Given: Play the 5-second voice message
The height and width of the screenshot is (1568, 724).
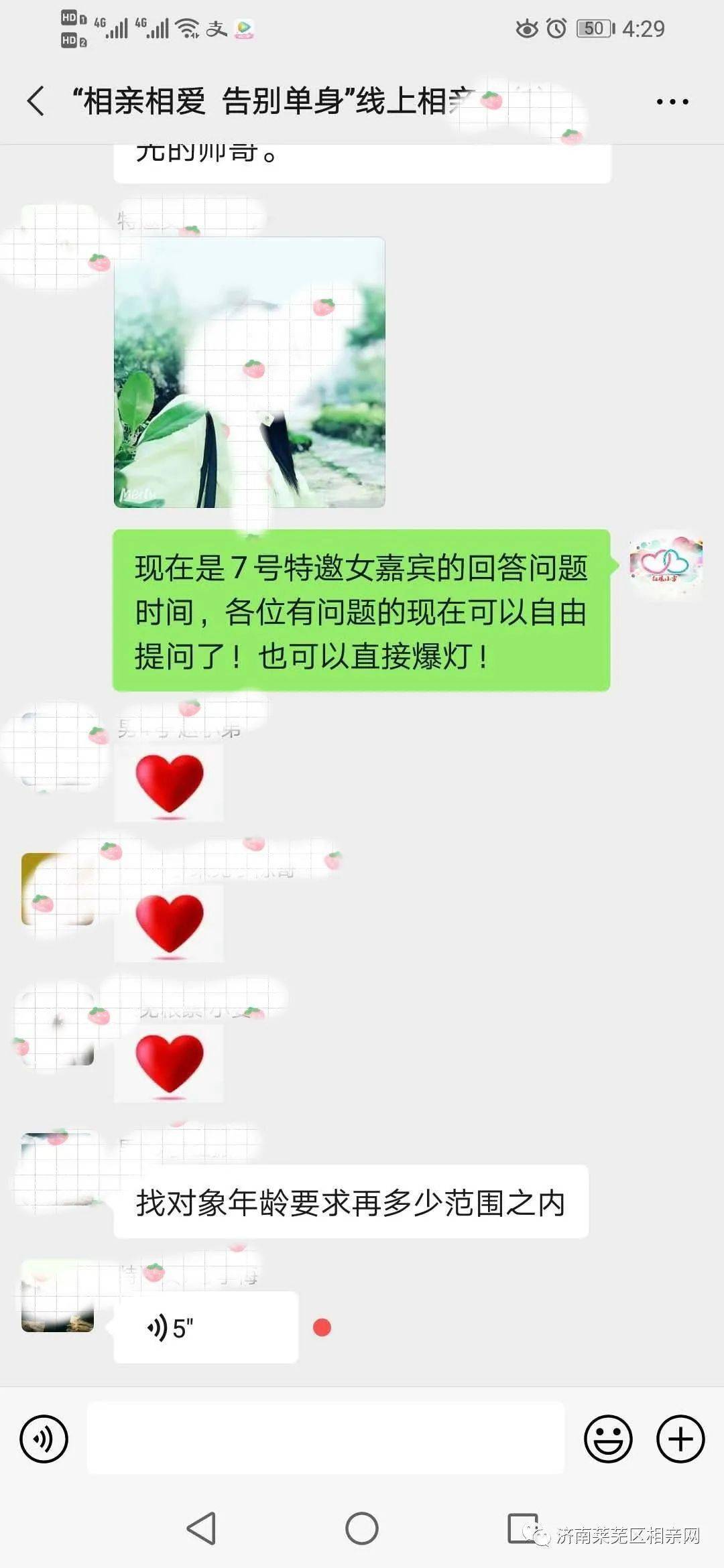Looking at the screenshot, I should click(205, 1327).
